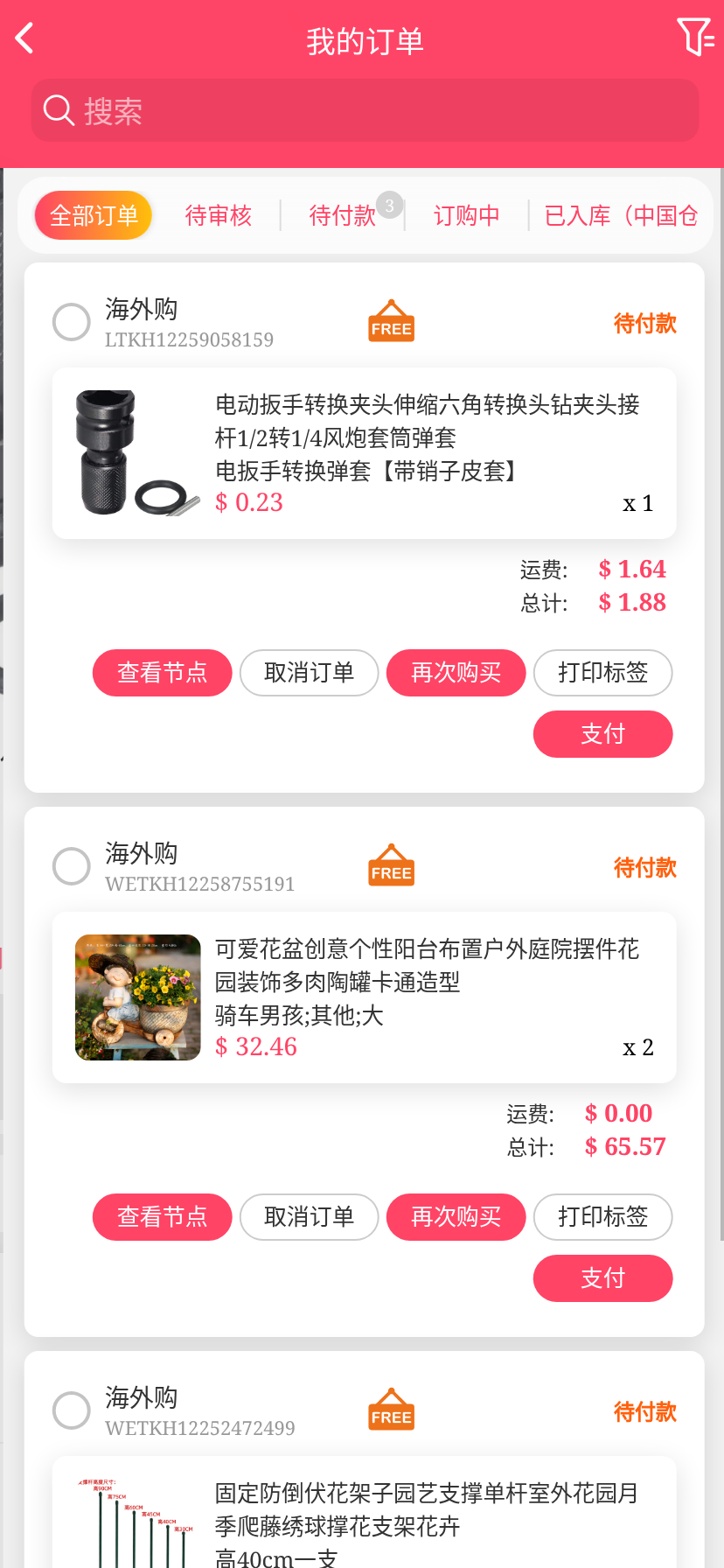Screen dimensions: 724x1568
Task: Open the order filter icon
Action: pyautogui.click(x=695, y=38)
